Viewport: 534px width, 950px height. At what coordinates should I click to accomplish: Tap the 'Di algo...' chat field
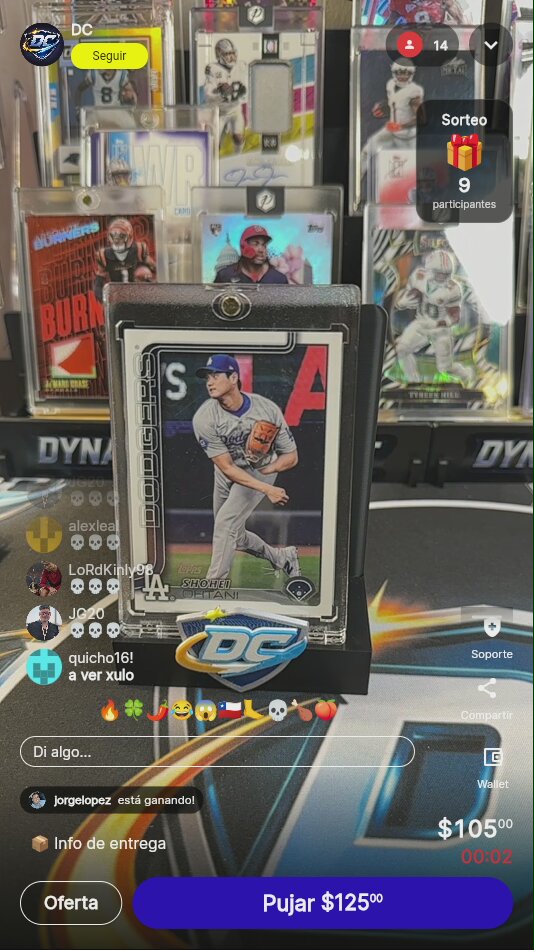[217, 752]
